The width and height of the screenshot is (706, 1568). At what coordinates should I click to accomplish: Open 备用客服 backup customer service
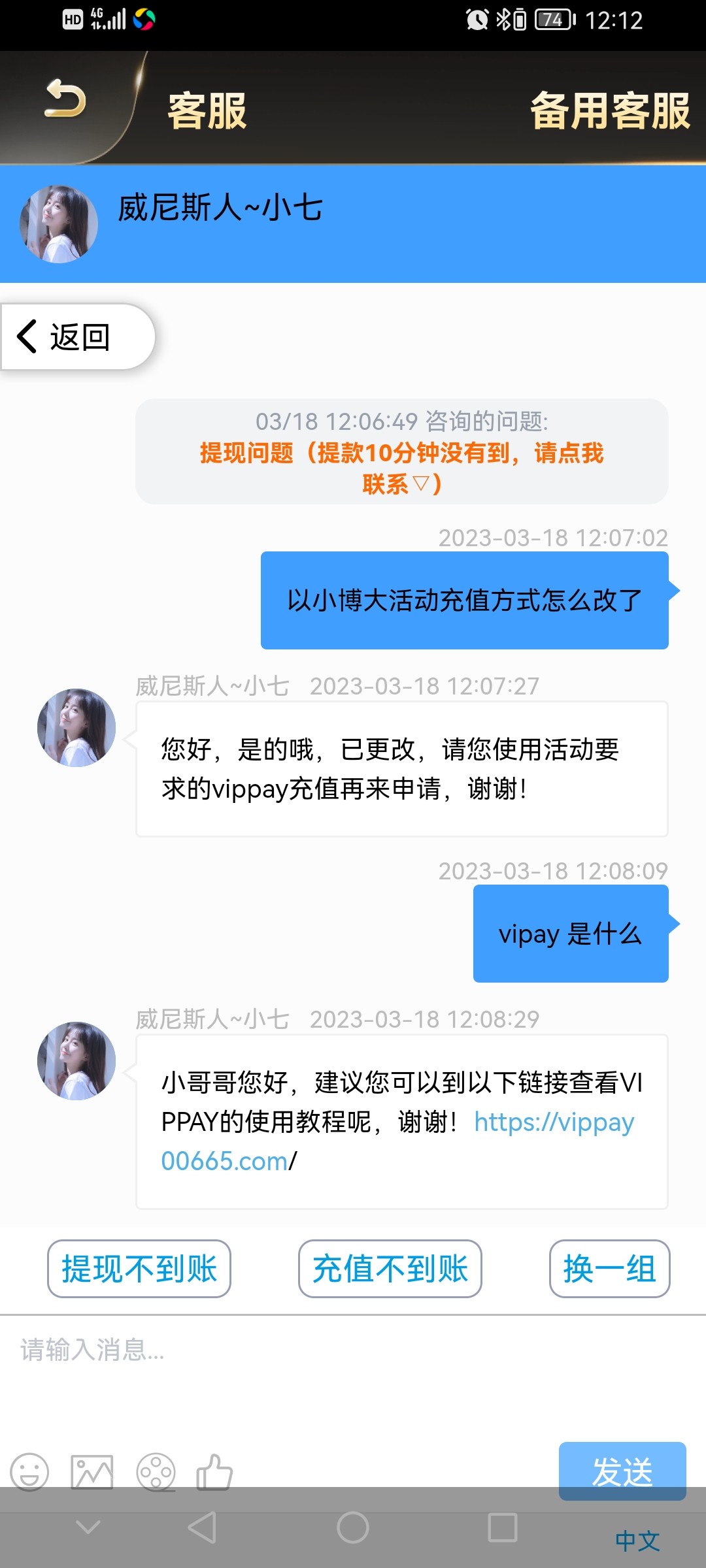click(609, 111)
